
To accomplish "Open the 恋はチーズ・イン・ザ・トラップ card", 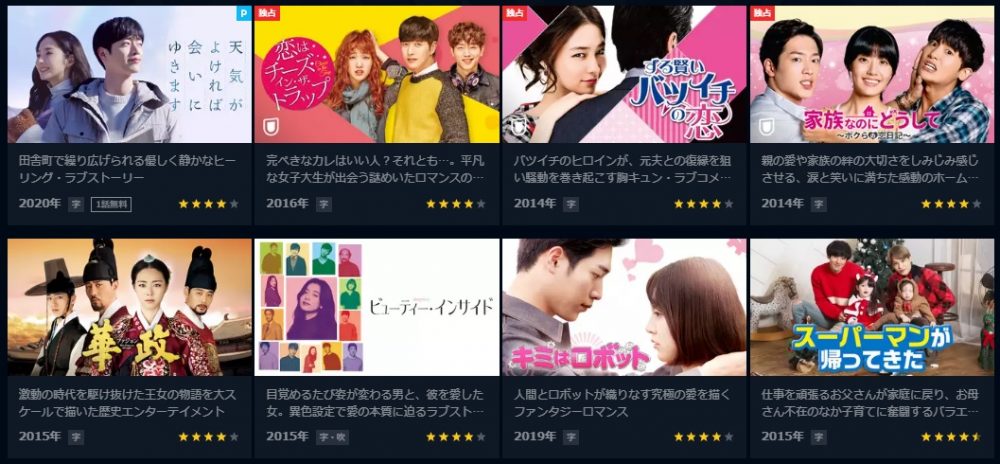I will (376, 75).
